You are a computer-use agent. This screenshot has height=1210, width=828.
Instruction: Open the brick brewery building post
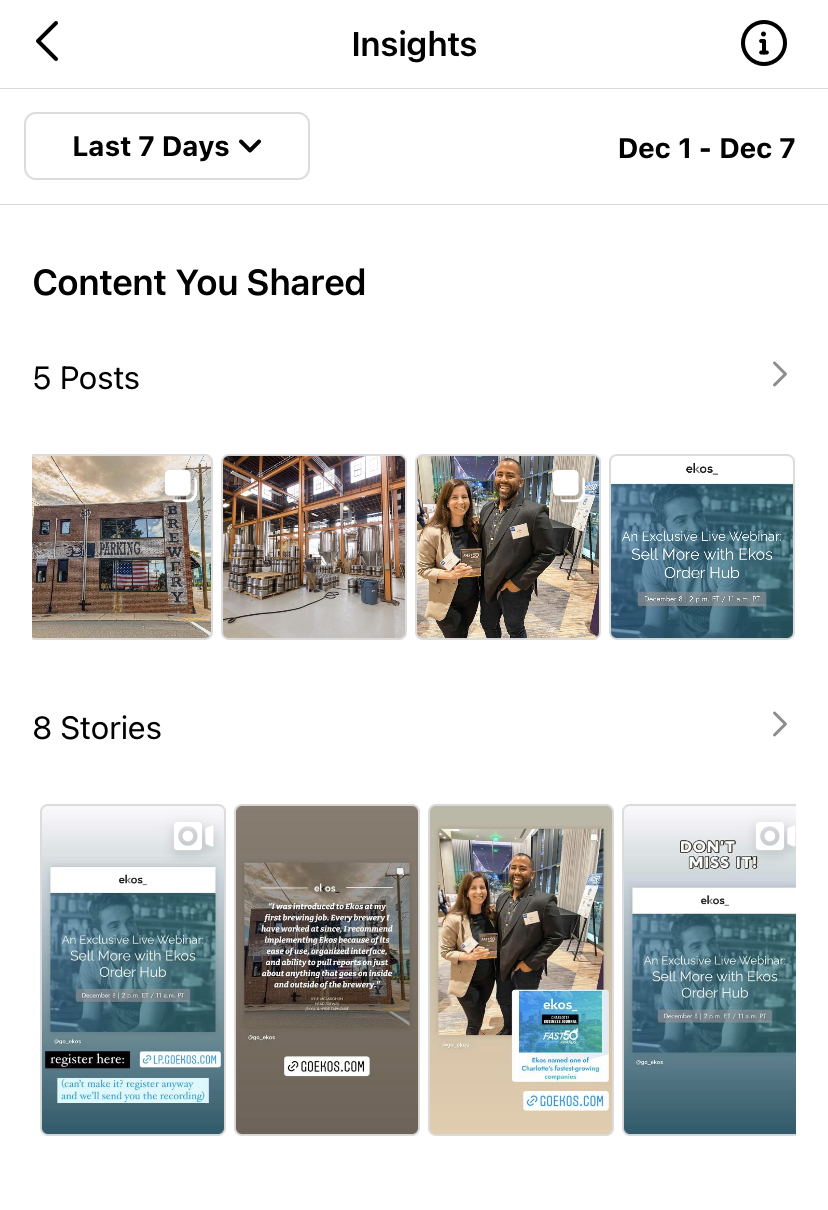pos(122,547)
